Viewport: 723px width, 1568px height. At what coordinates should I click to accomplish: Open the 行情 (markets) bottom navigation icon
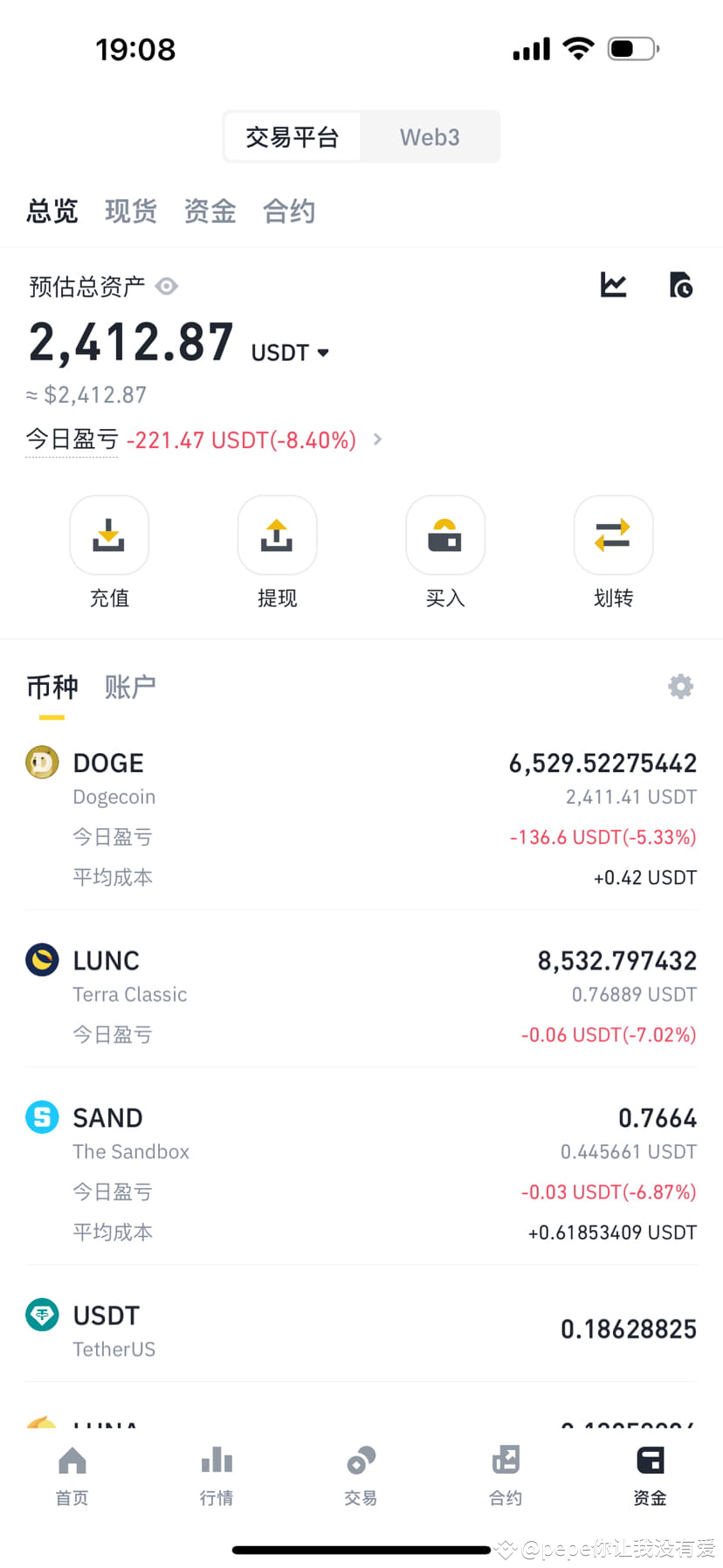coord(216,1475)
